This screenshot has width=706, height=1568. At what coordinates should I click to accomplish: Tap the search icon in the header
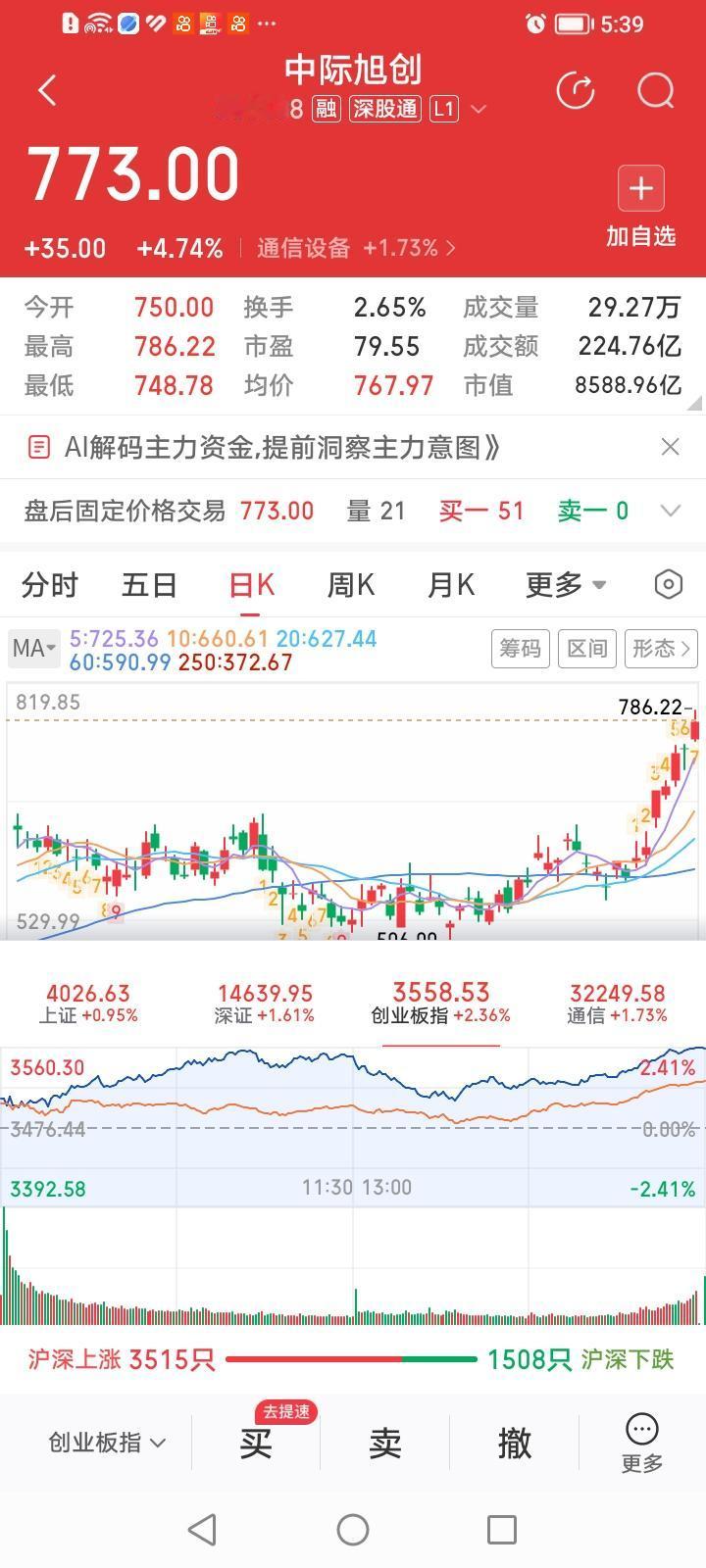coord(654,90)
